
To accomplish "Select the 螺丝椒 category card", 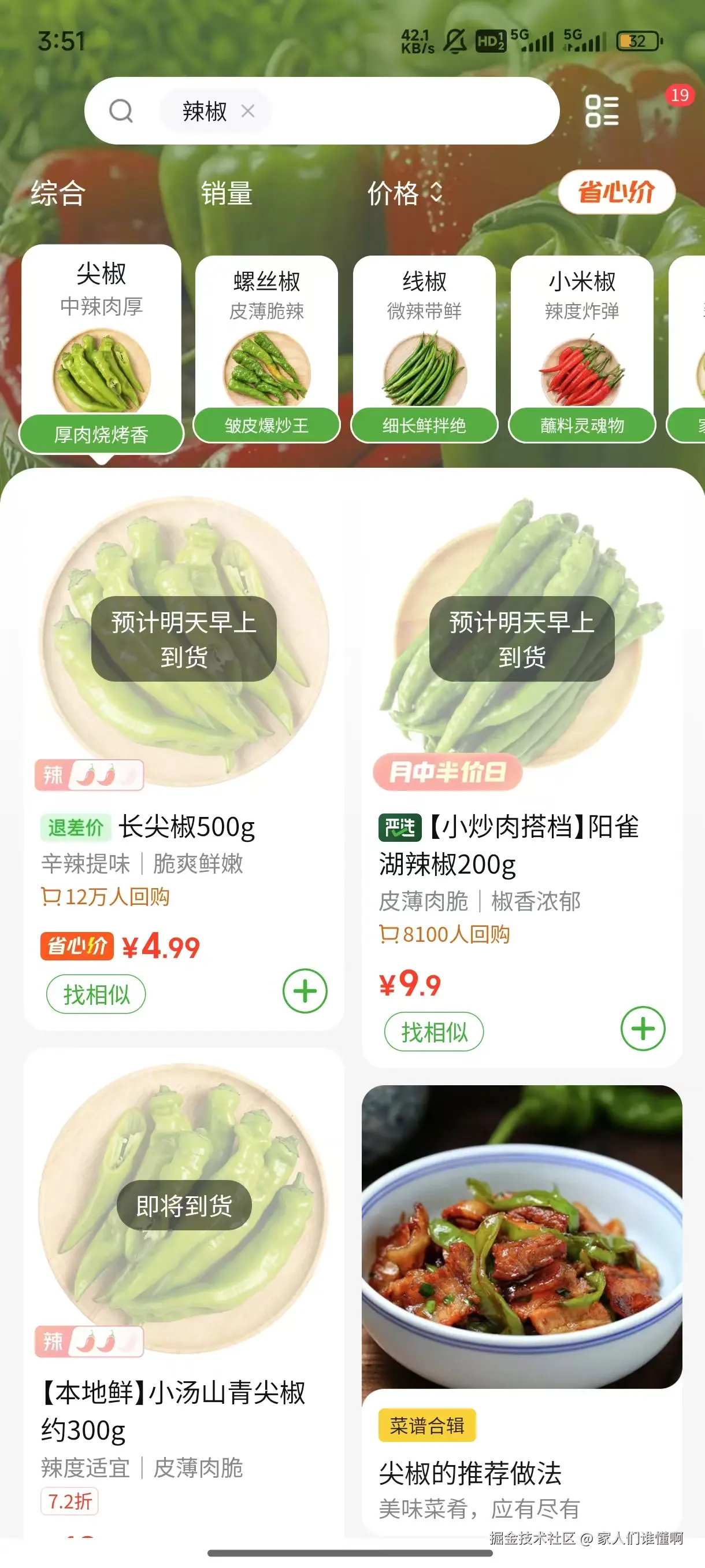I will tap(266, 348).
